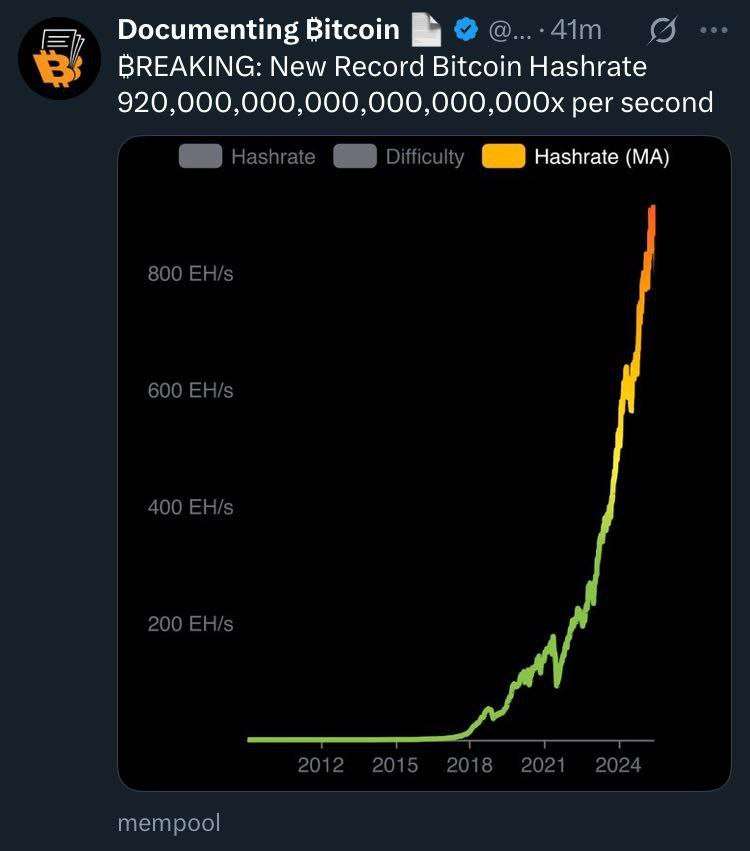
Task: Open the Documenting Bitcoin account name
Action: pyautogui.click(x=258, y=30)
